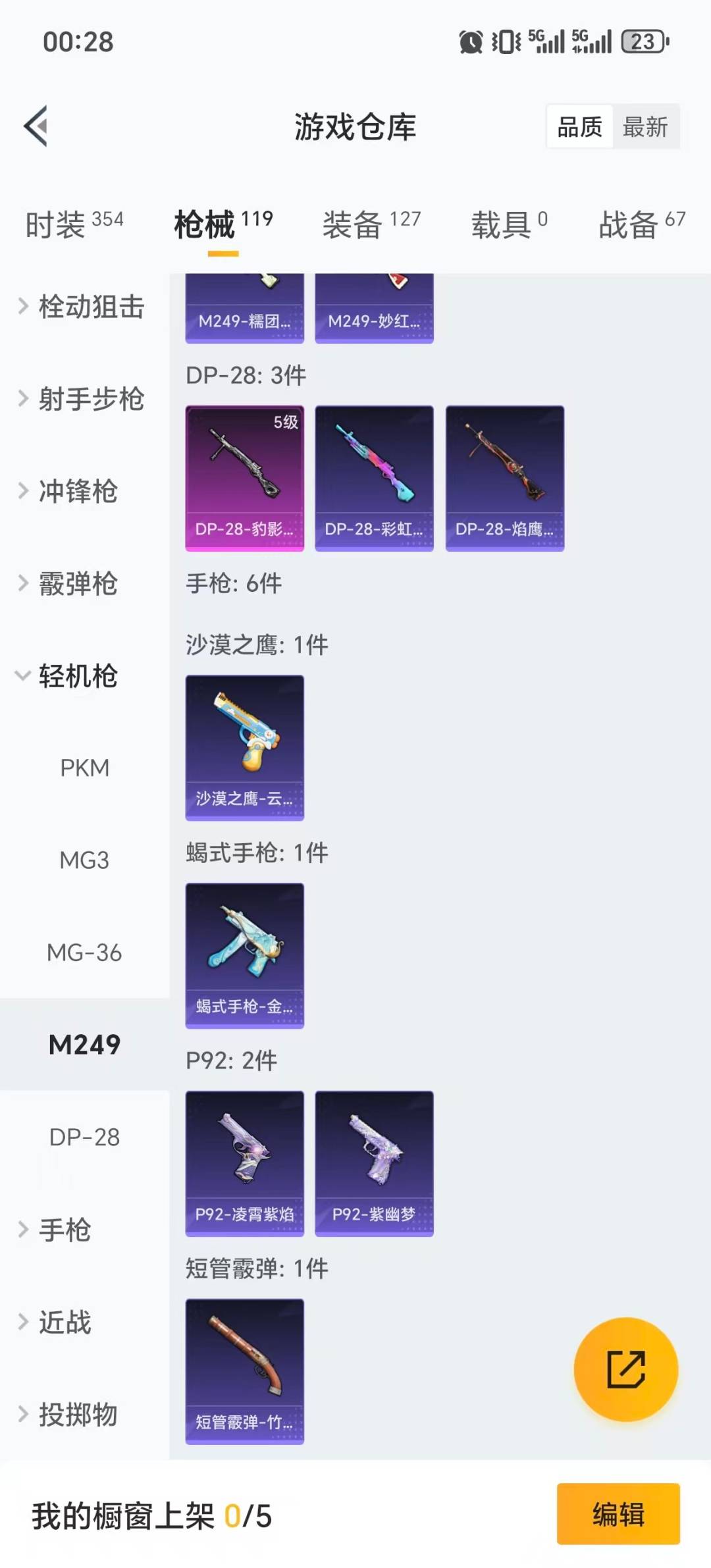Open the DP-28-焰鹰 skin details
The width and height of the screenshot is (711, 1568).
pyautogui.click(x=506, y=476)
